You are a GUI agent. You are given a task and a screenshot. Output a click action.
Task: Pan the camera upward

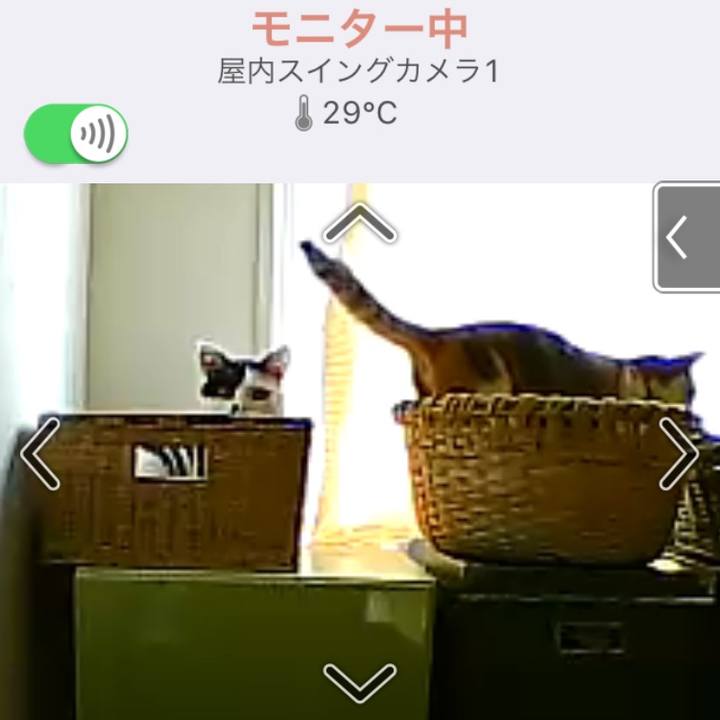(360, 224)
